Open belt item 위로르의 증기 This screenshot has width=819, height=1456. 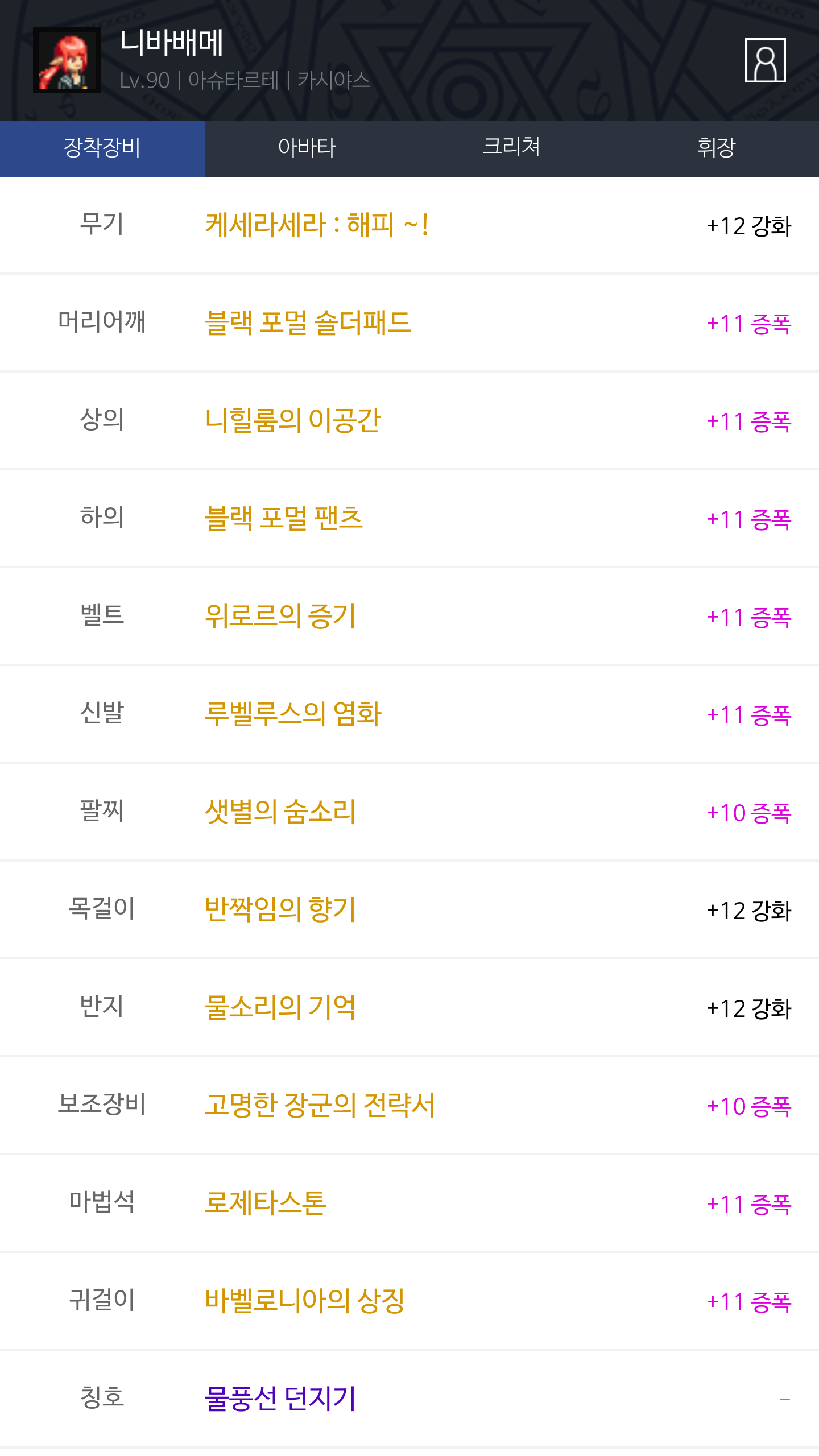click(x=280, y=617)
